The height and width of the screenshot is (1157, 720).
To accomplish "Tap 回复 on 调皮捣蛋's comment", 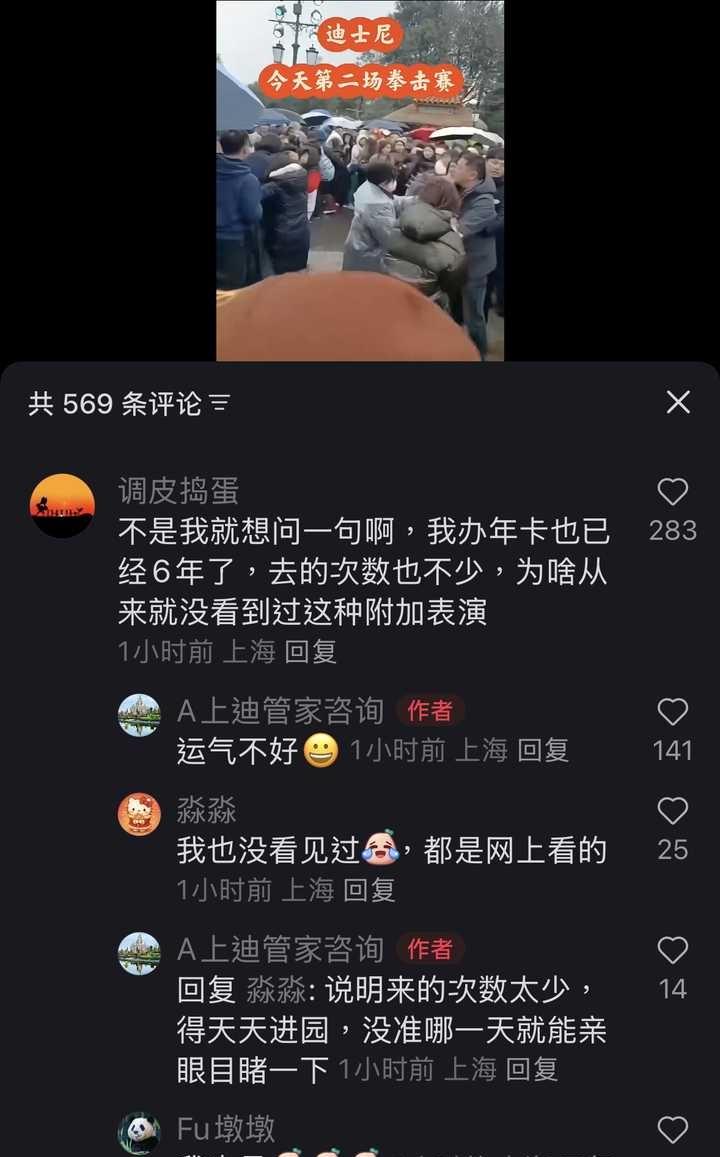I will coord(312,651).
